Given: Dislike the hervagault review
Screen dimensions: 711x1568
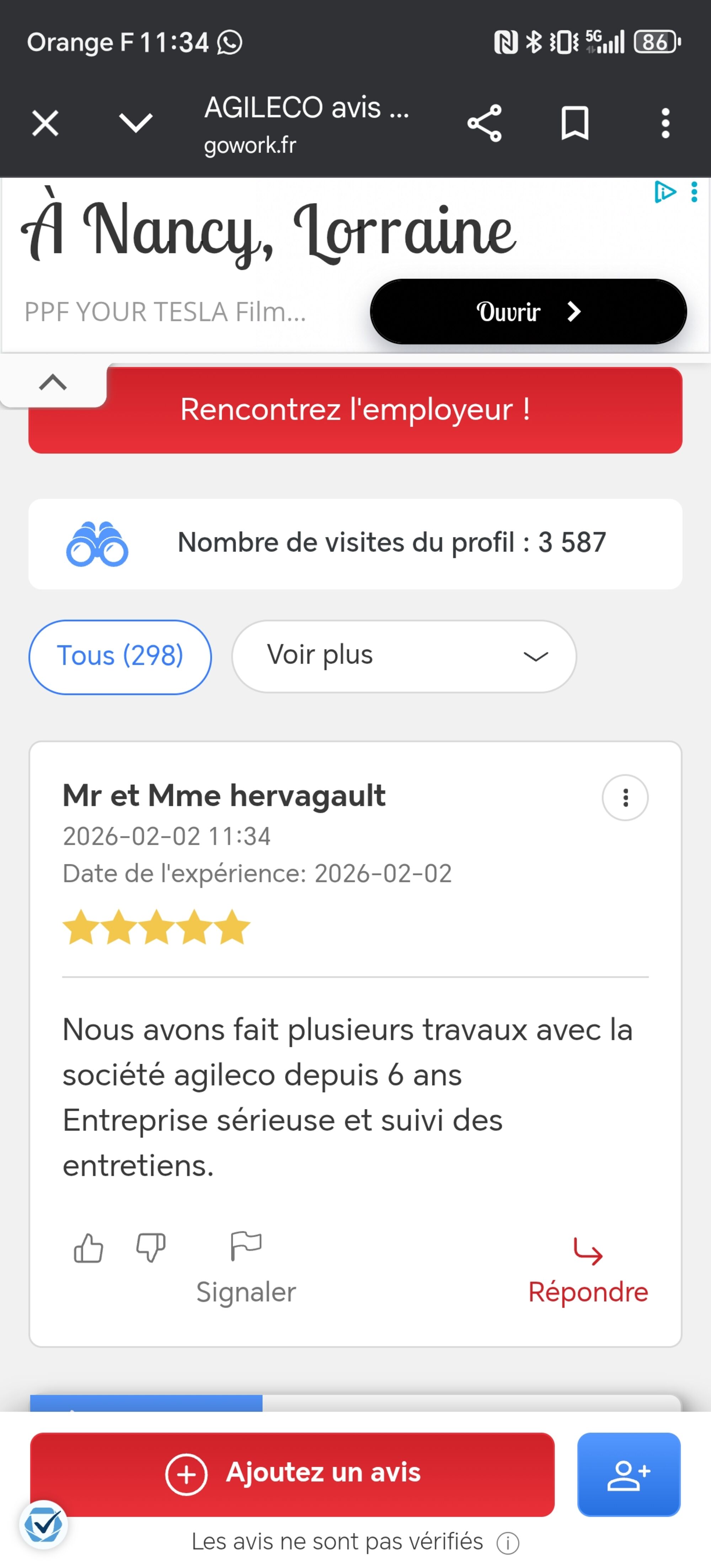Looking at the screenshot, I should pyautogui.click(x=150, y=1248).
